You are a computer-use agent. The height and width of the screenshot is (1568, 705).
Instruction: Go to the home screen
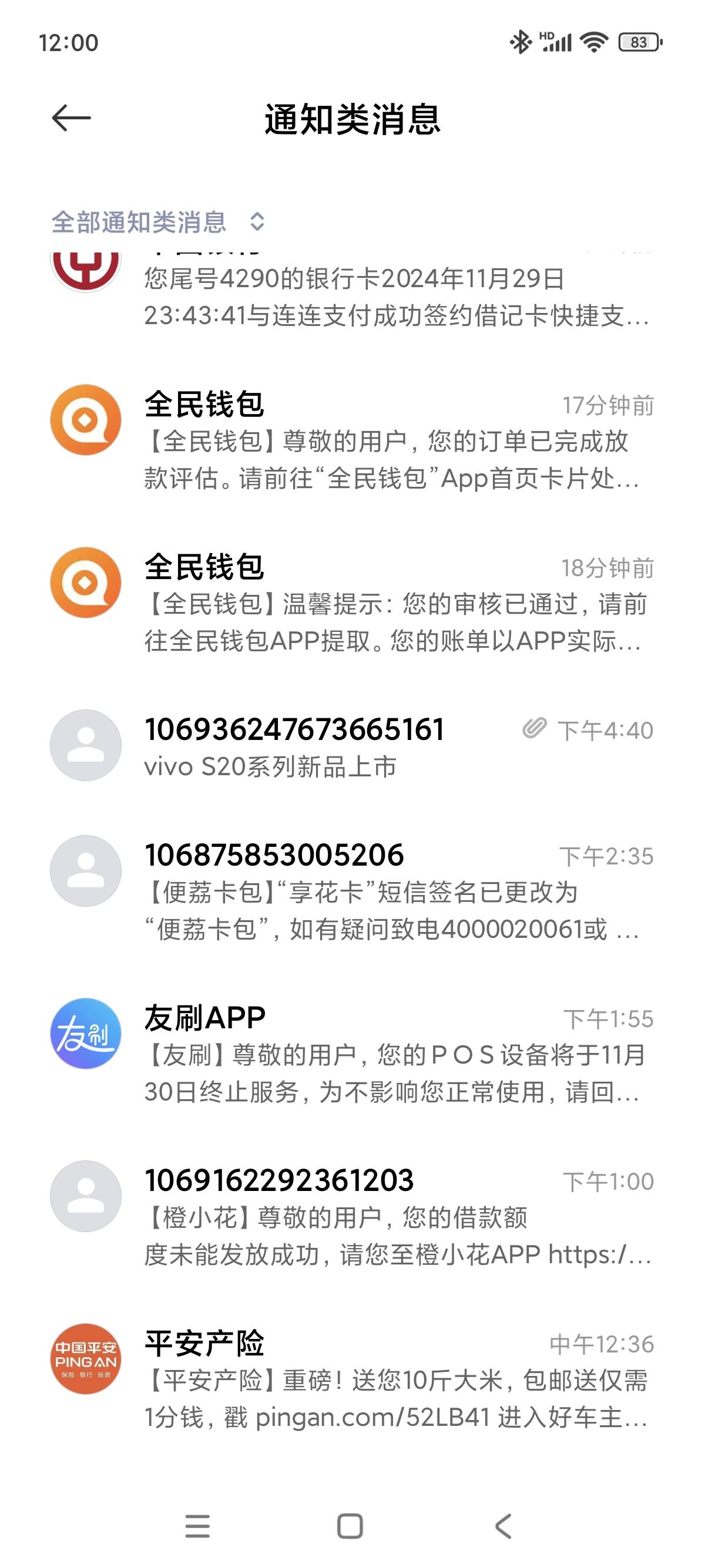[350, 1525]
